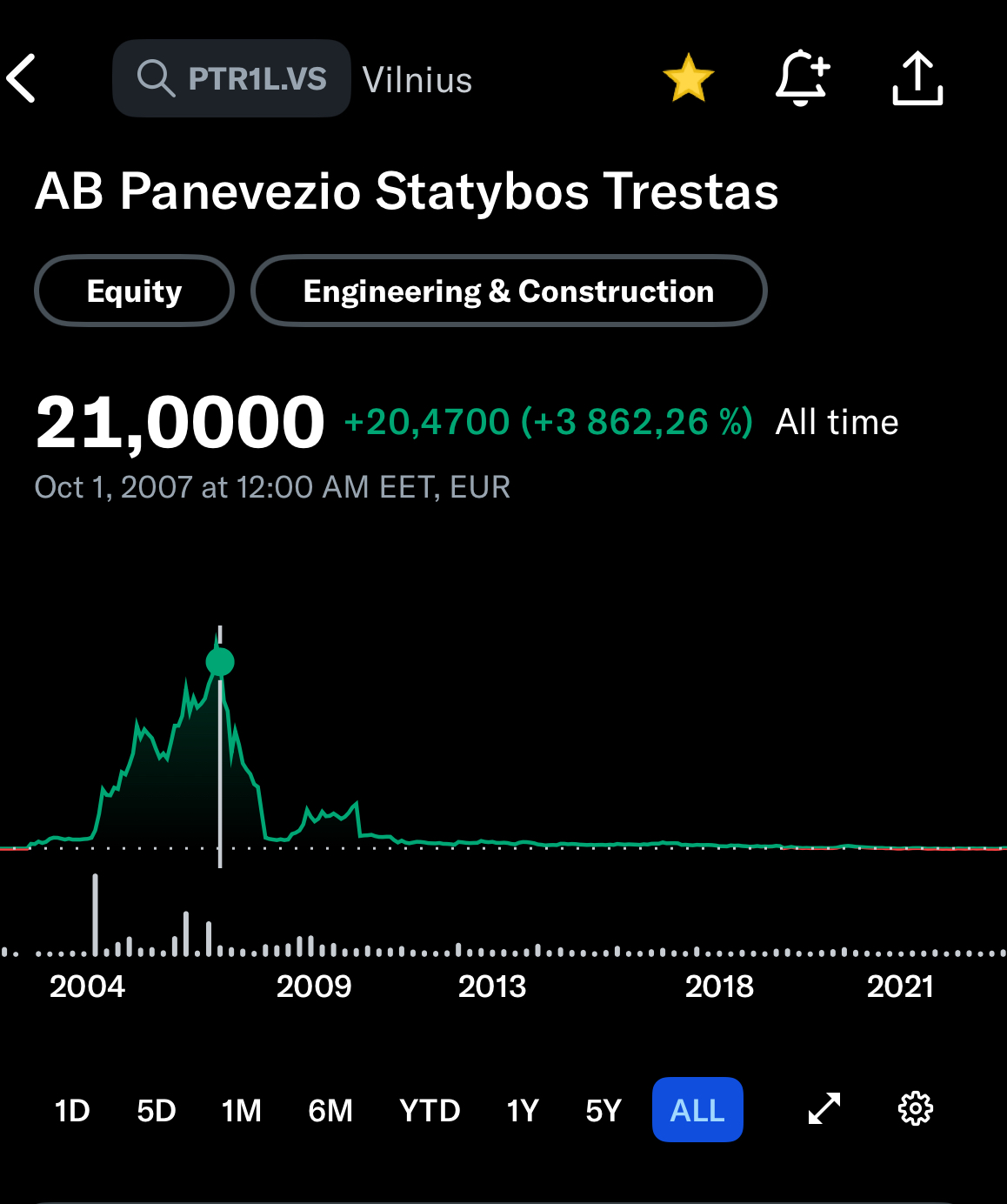The image size is (1007, 1204).
Task: Open the Engineering & Construction chip
Action: (x=509, y=291)
